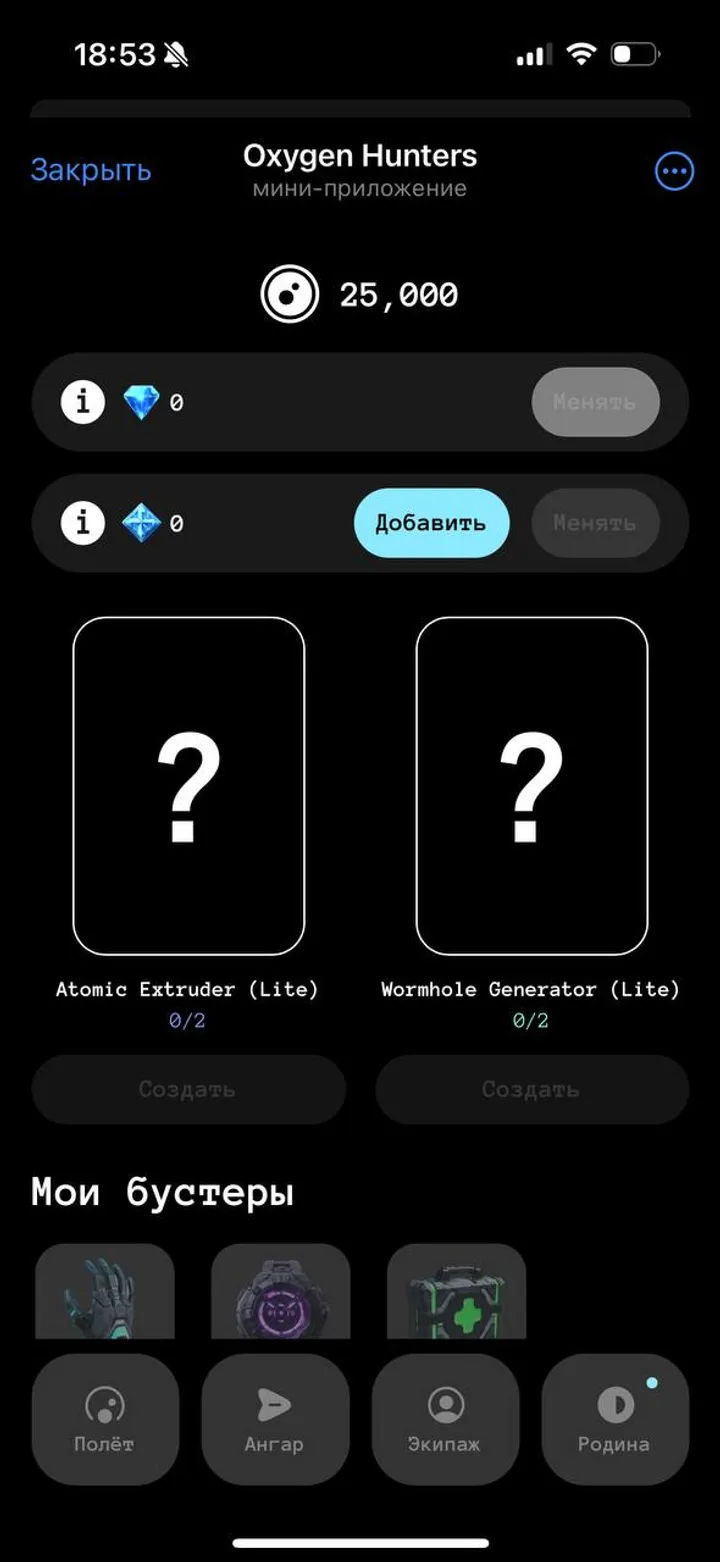Go to the Ангар tab
Image resolution: width=720 pixels, height=1562 pixels.
[x=275, y=1418]
